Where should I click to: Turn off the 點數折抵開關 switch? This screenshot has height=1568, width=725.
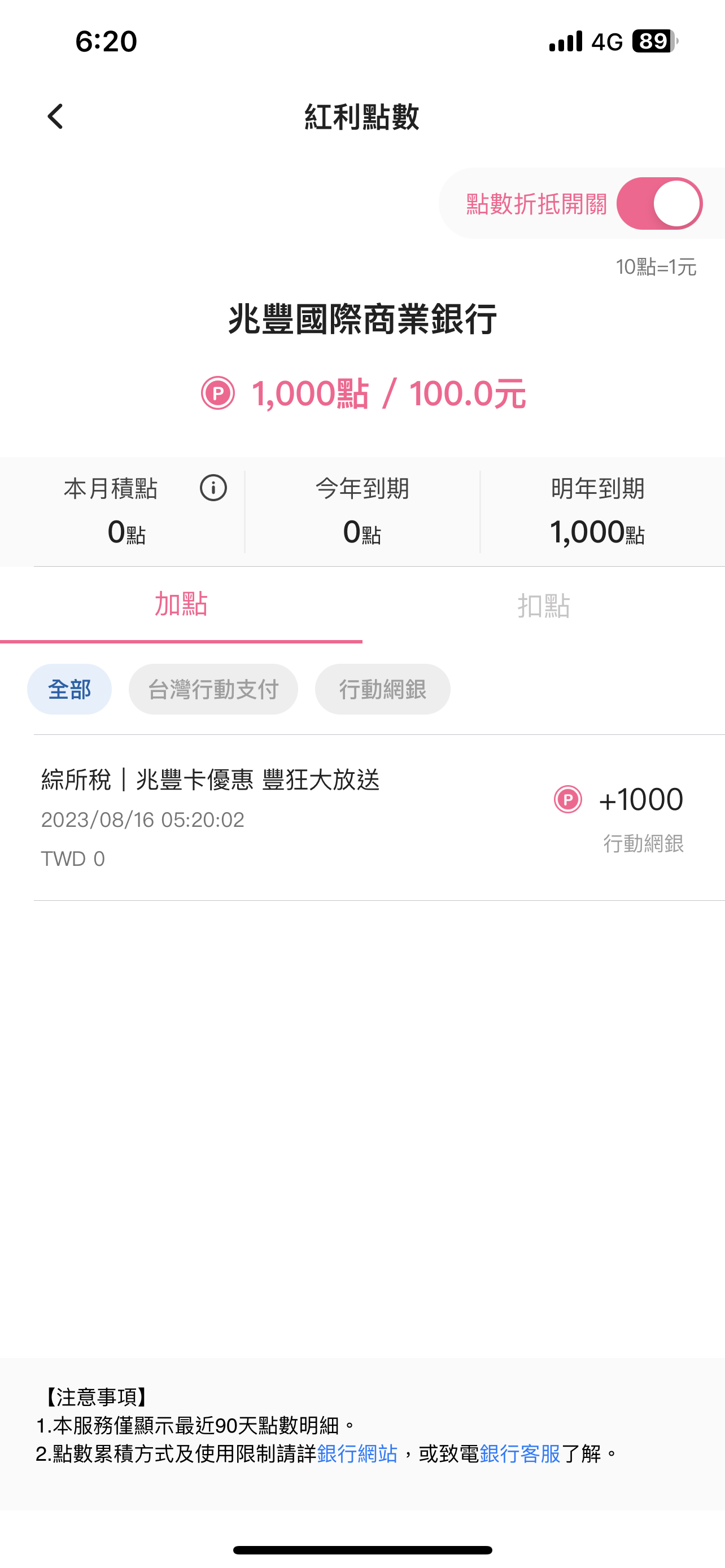[x=660, y=203]
